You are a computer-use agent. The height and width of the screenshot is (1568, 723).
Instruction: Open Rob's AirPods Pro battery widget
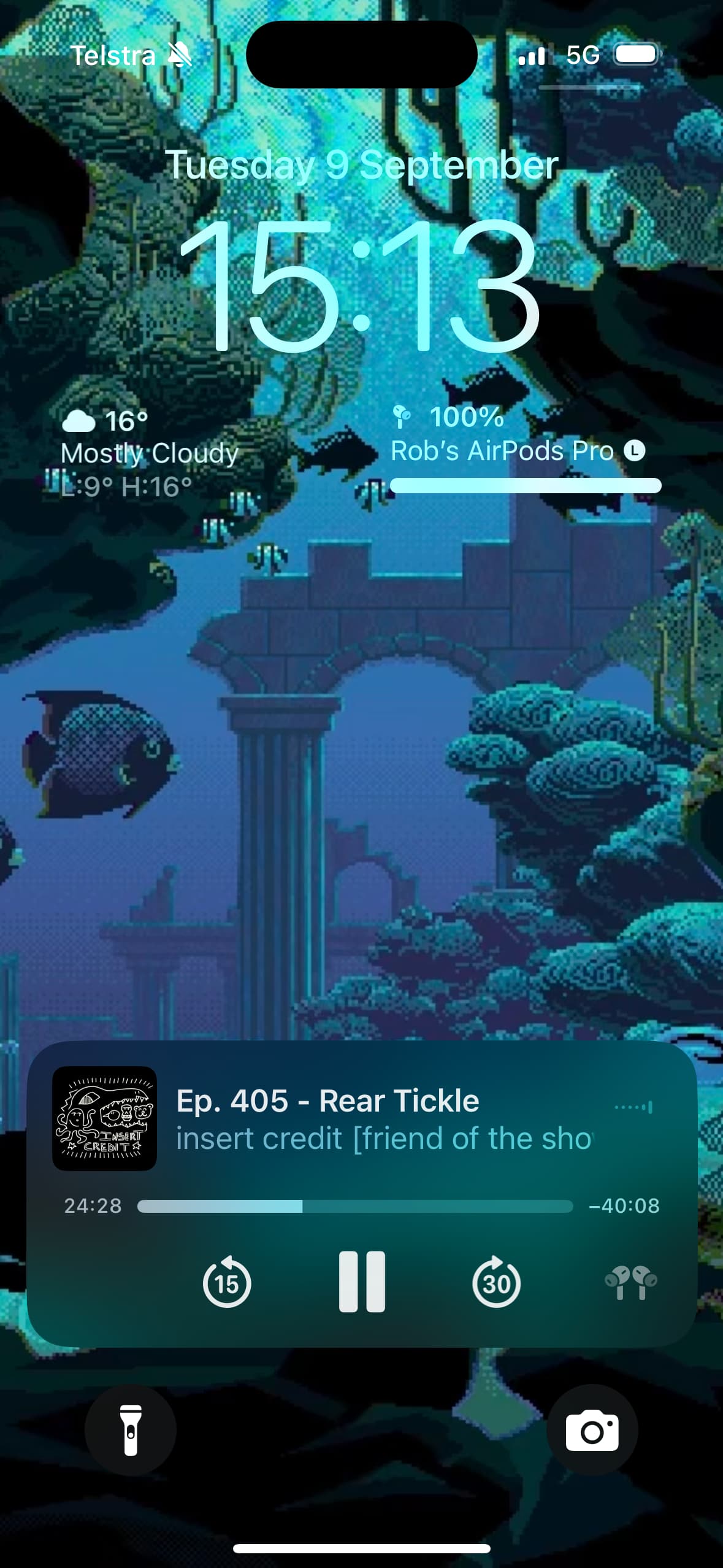point(526,448)
